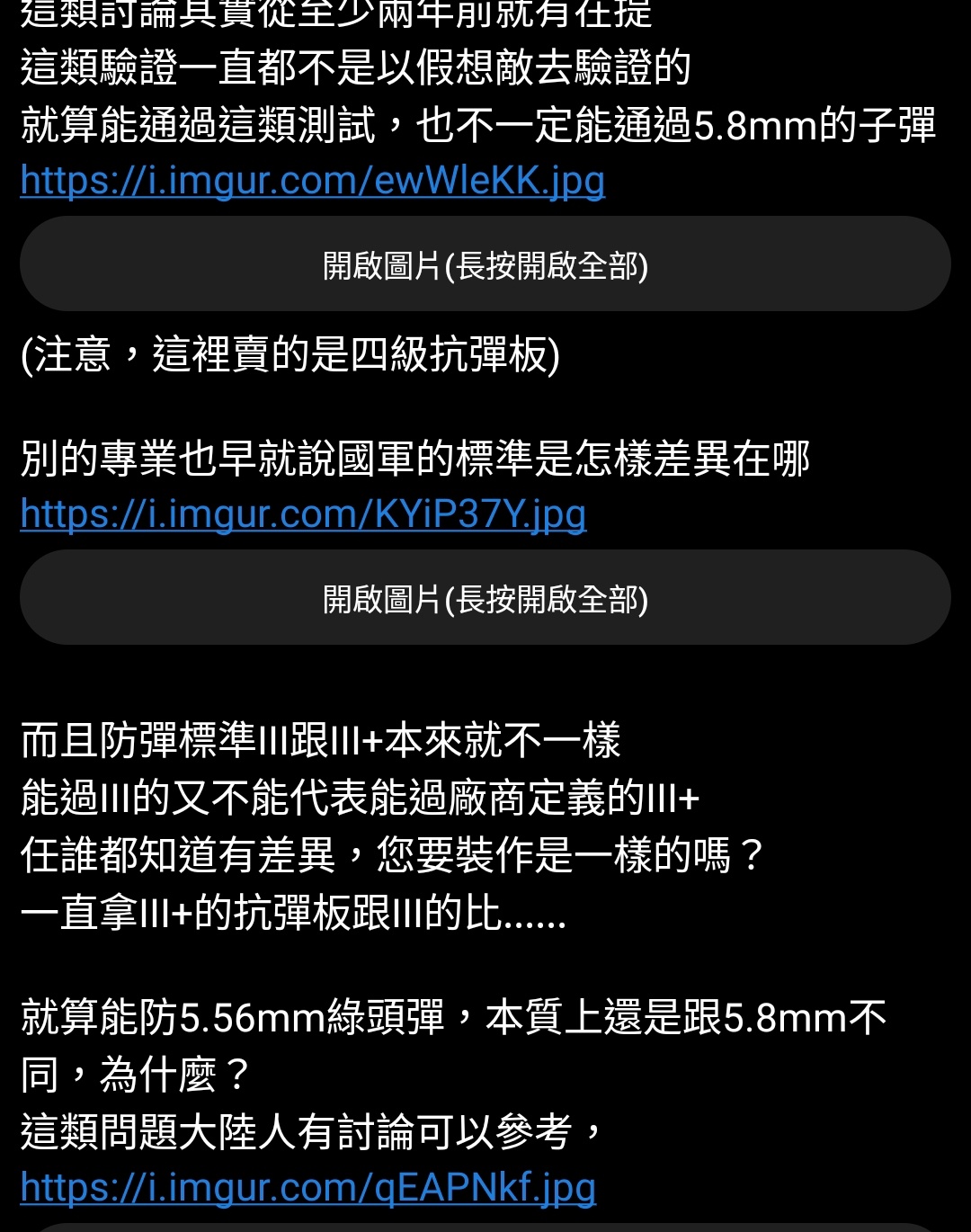971x1232 pixels.
Task: Tap 開啟圖片 button under the ewWleKK.jpg link
Action: [485, 264]
